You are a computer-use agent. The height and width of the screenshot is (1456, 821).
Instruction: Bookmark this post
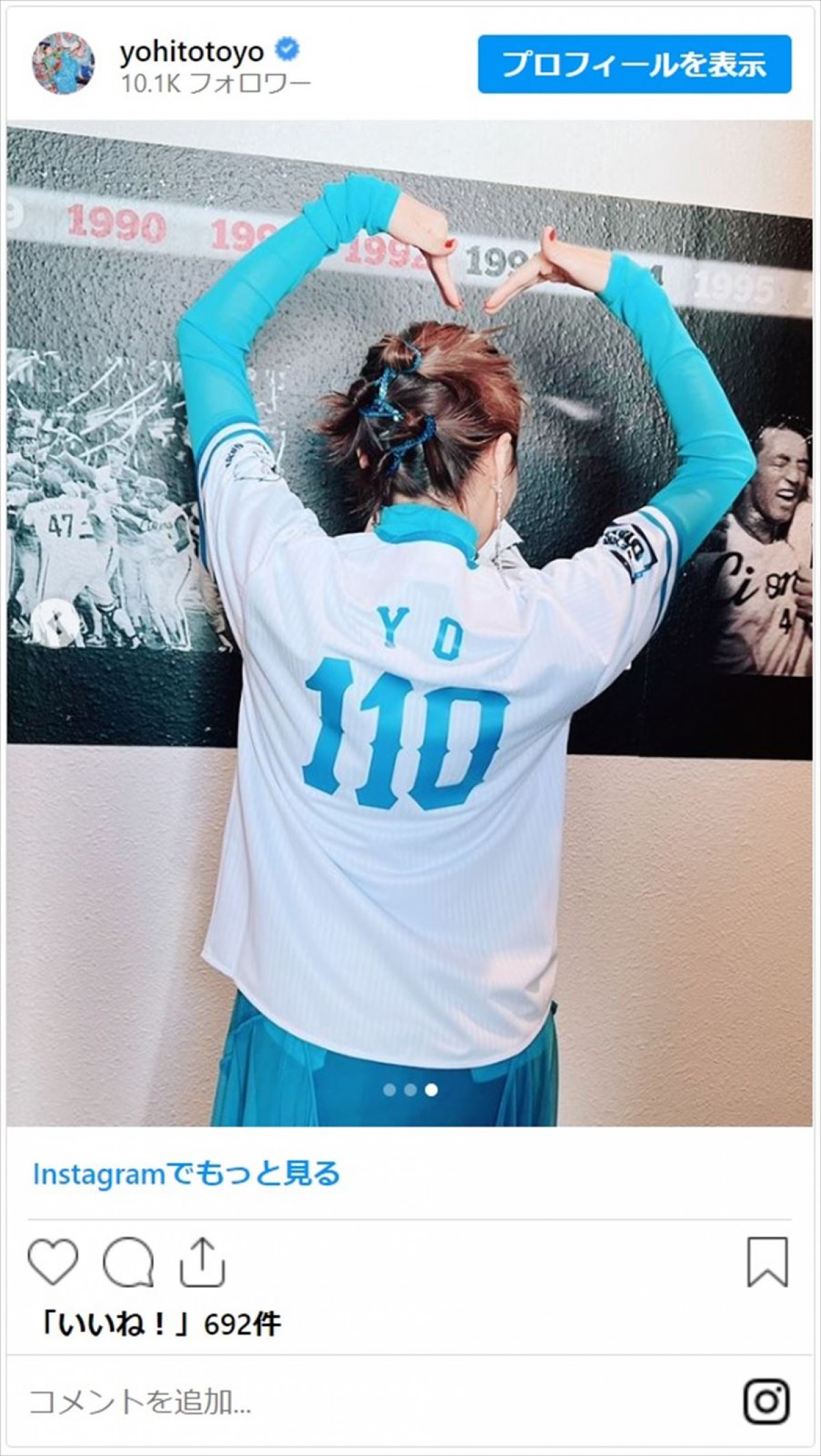[x=768, y=1262]
